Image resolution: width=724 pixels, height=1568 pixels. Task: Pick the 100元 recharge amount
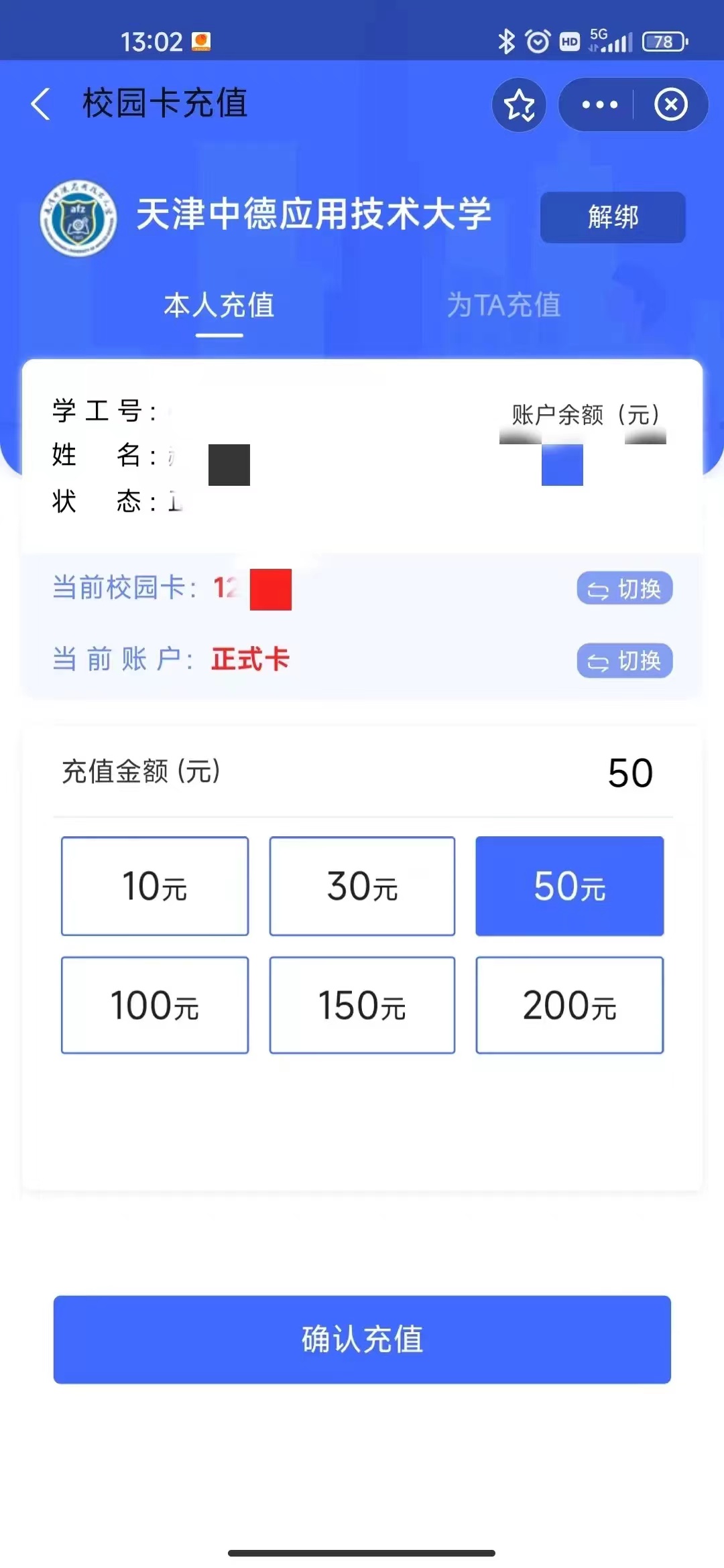pyautogui.click(x=155, y=1005)
